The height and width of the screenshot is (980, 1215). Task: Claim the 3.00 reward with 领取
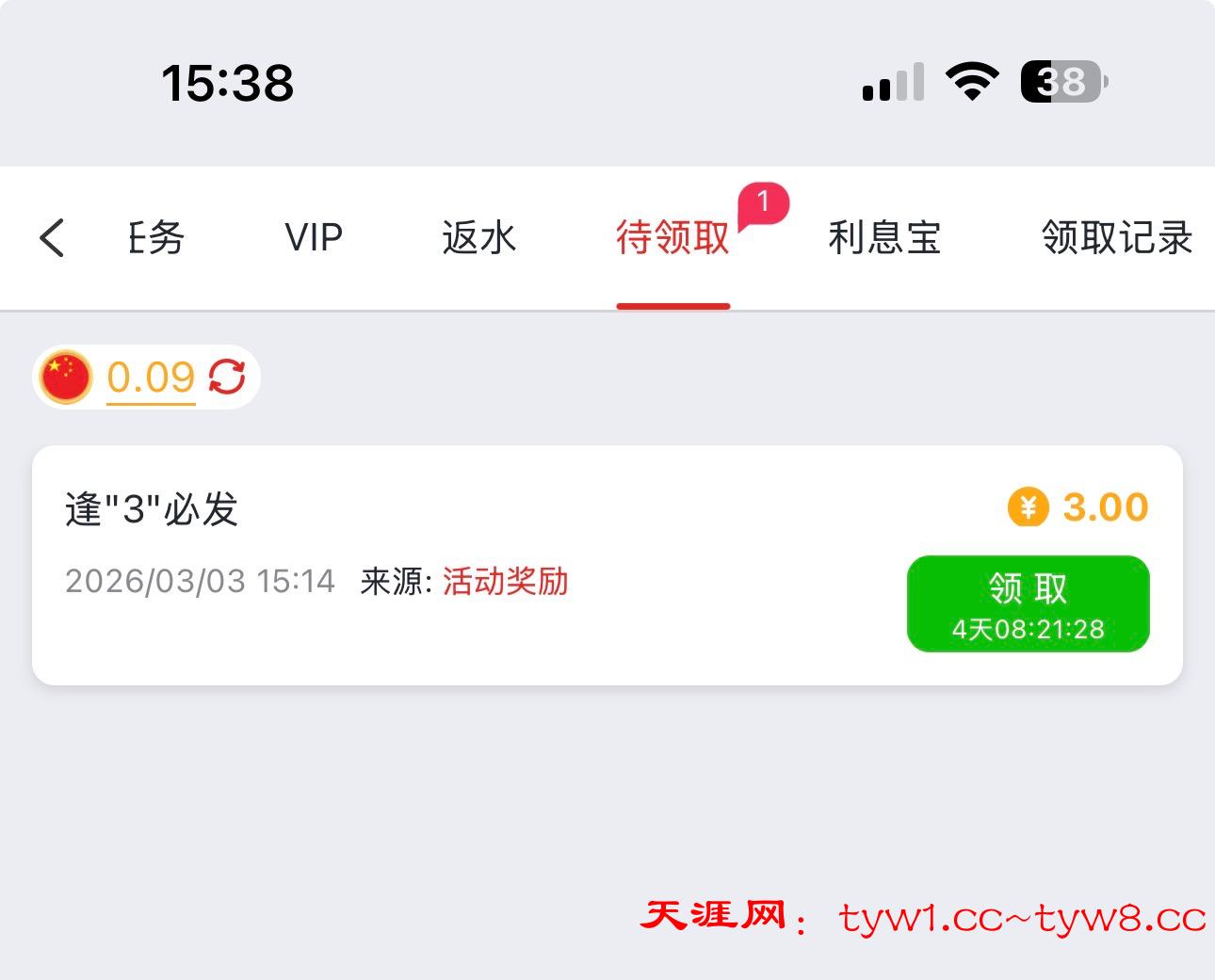1028,603
